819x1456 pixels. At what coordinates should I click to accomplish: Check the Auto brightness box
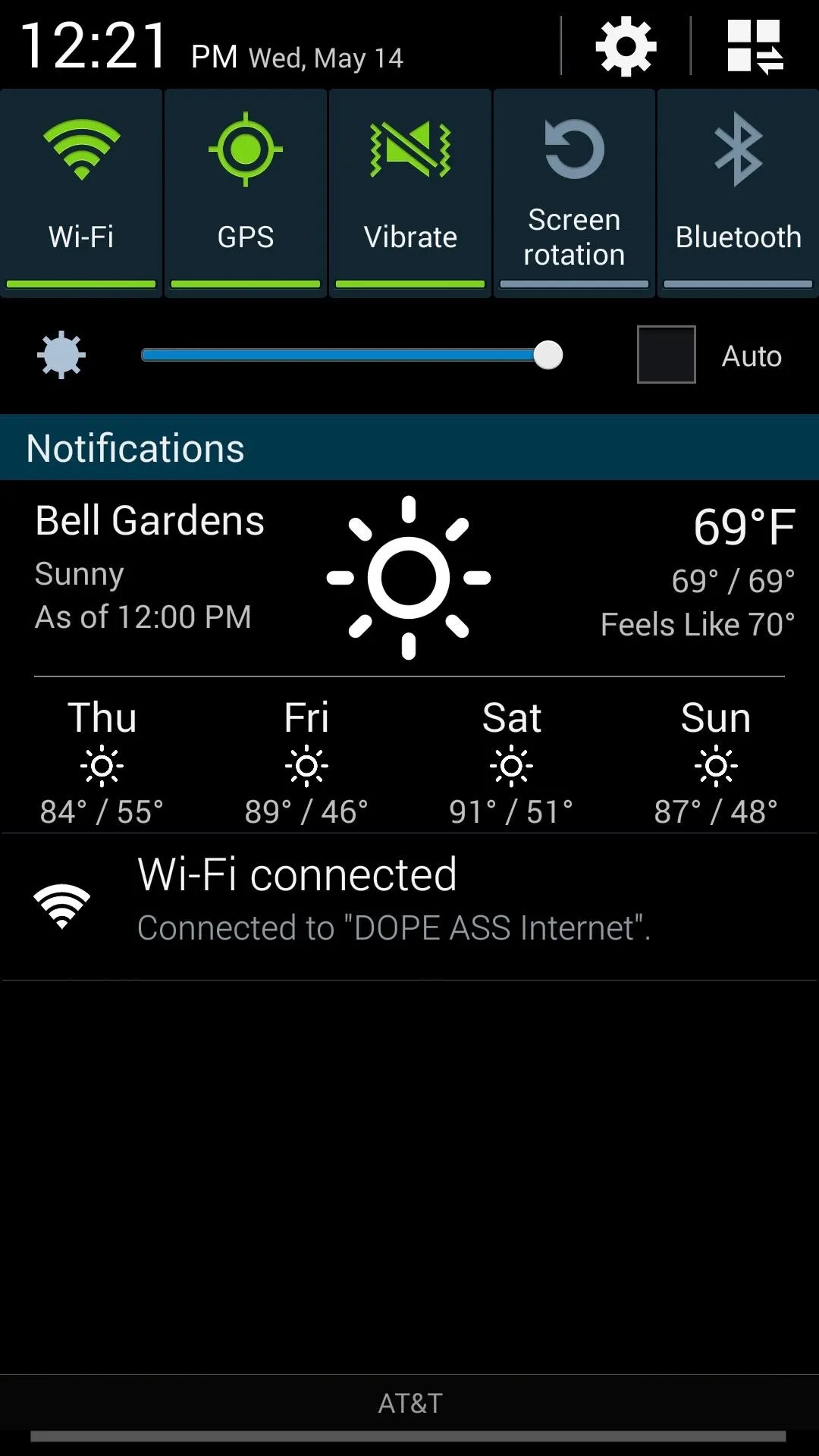coord(666,355)
